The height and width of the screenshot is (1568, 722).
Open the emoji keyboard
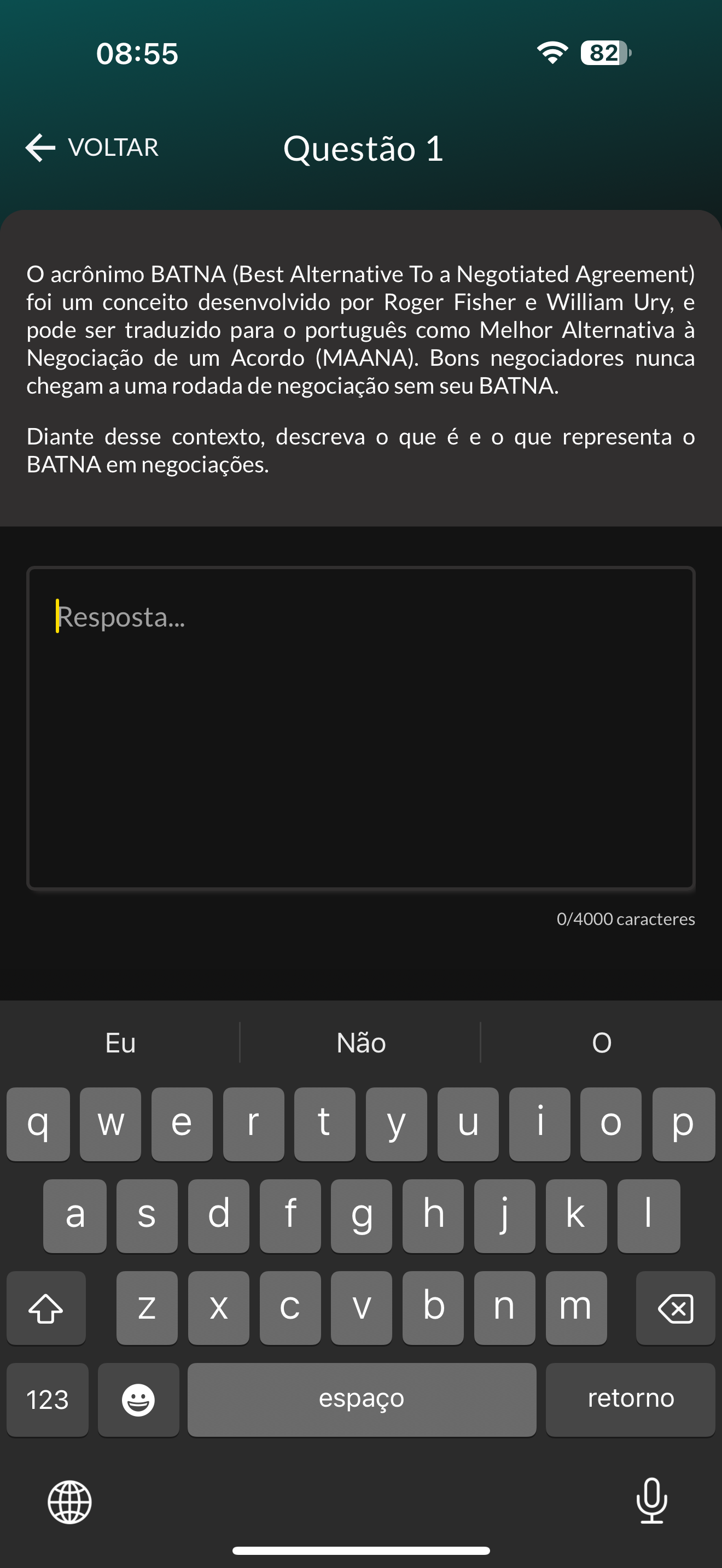click(138, 1400)
